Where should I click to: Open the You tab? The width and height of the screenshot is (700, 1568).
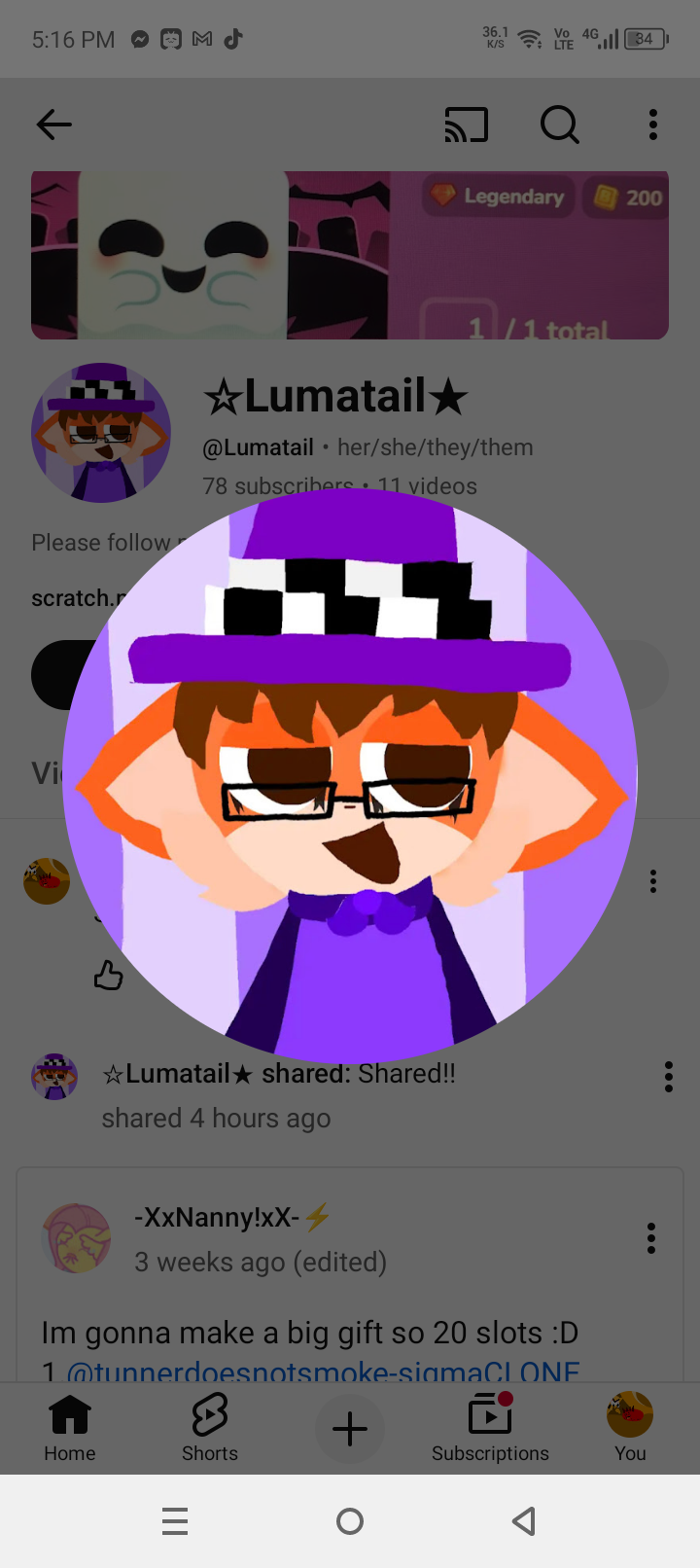coord(630,1428)
